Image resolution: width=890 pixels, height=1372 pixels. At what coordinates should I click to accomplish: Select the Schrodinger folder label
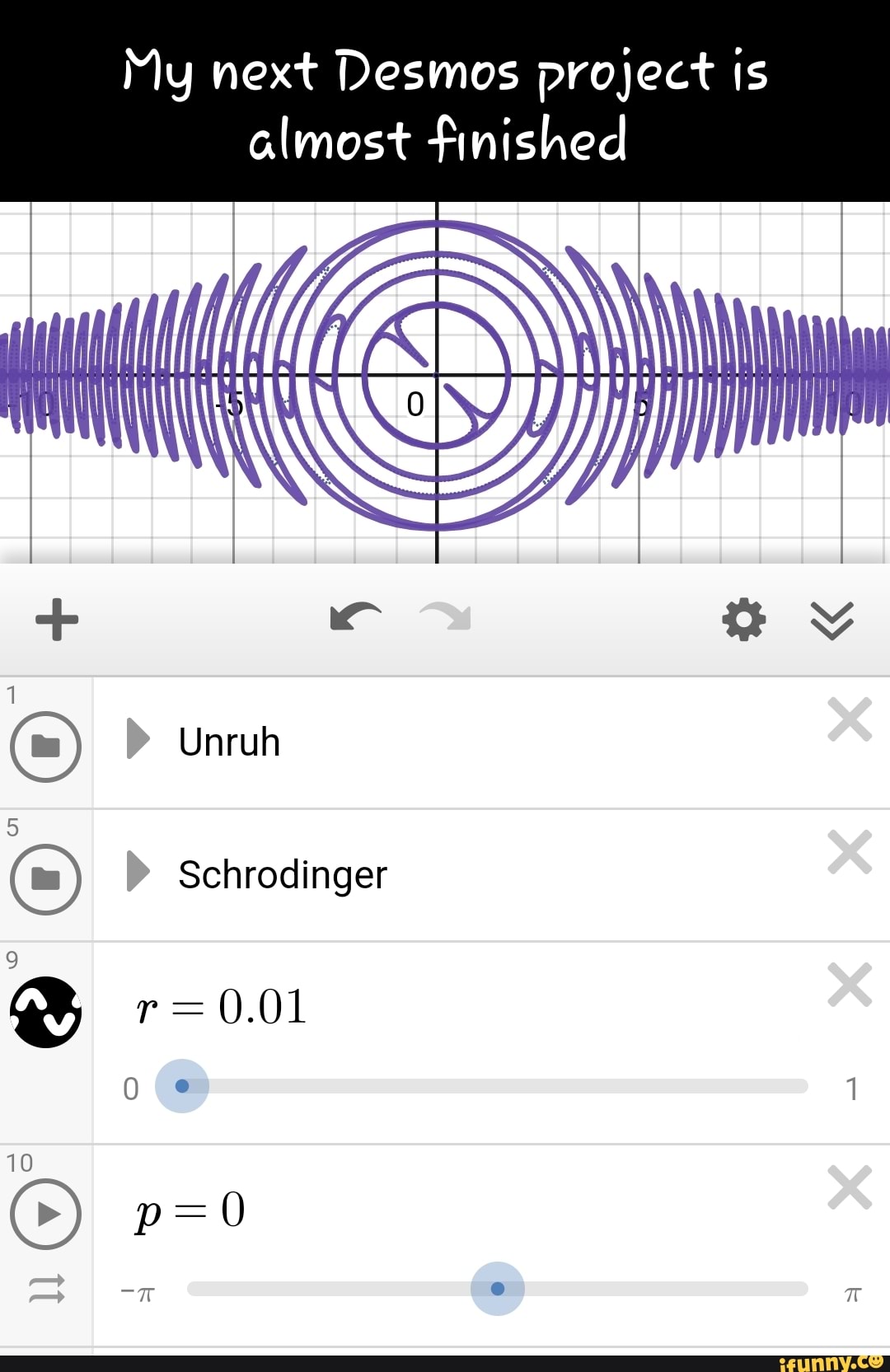click(283, 875)
